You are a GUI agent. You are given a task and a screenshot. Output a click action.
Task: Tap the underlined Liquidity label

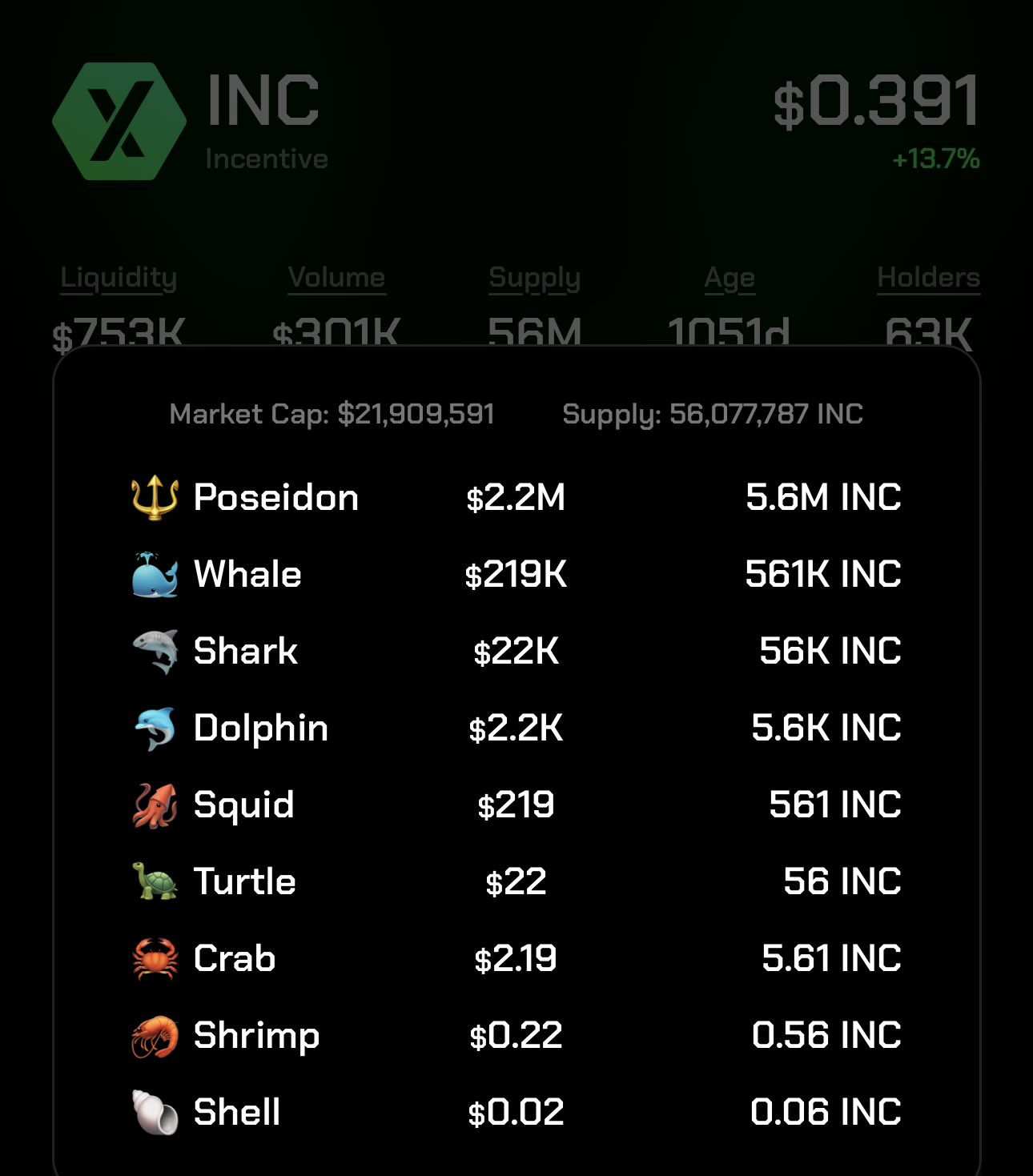tap(119, 278)
